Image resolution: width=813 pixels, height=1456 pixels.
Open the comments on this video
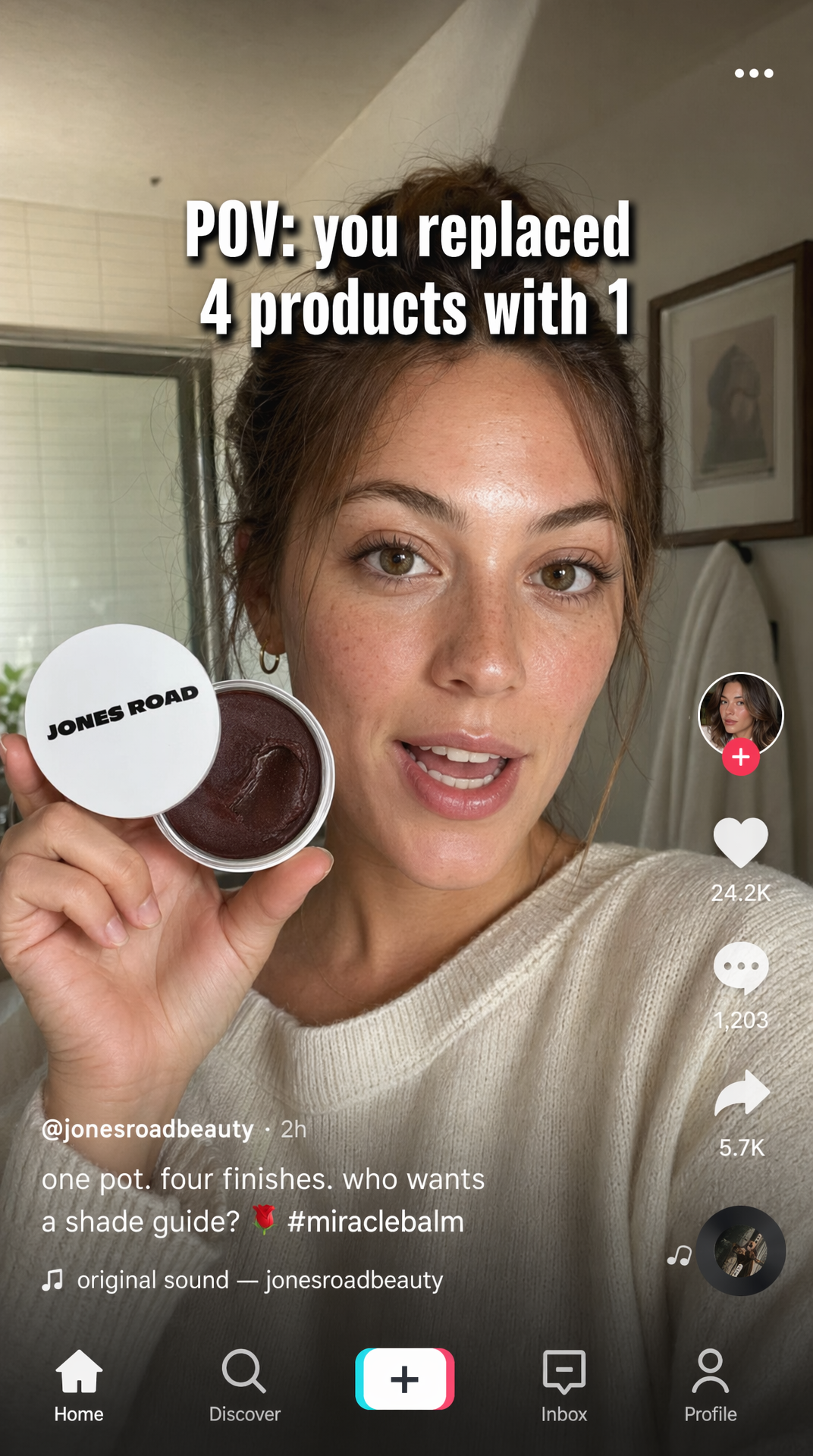click(740, 968)
